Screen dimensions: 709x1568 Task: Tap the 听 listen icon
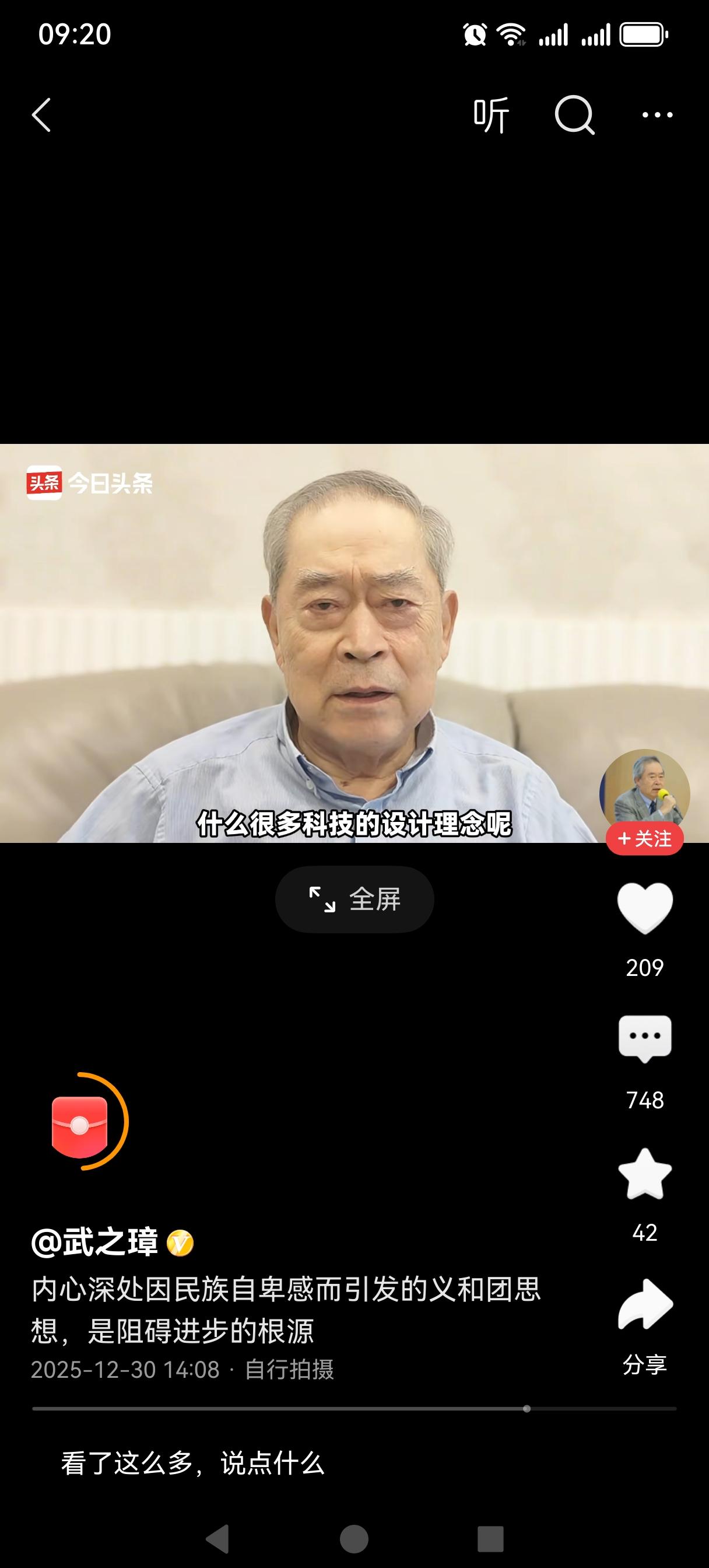(492, 115)
